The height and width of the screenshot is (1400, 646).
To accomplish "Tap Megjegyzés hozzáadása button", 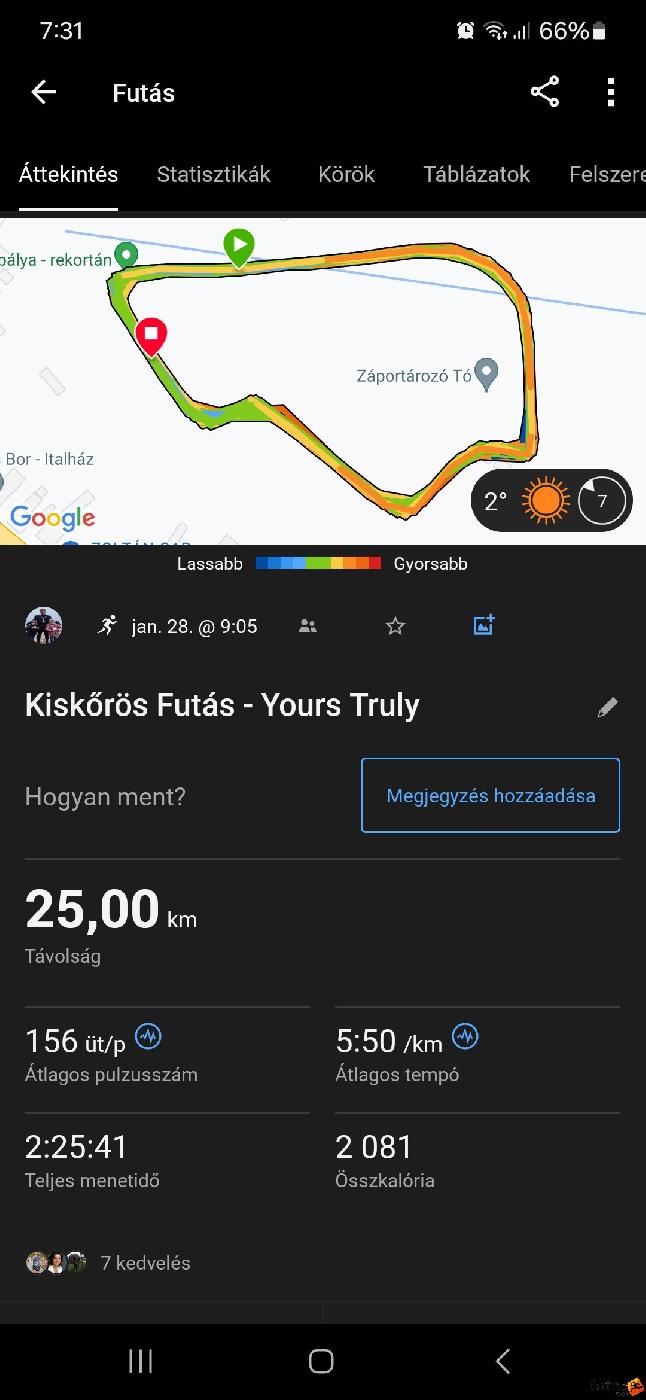I will tap(490, 796).
